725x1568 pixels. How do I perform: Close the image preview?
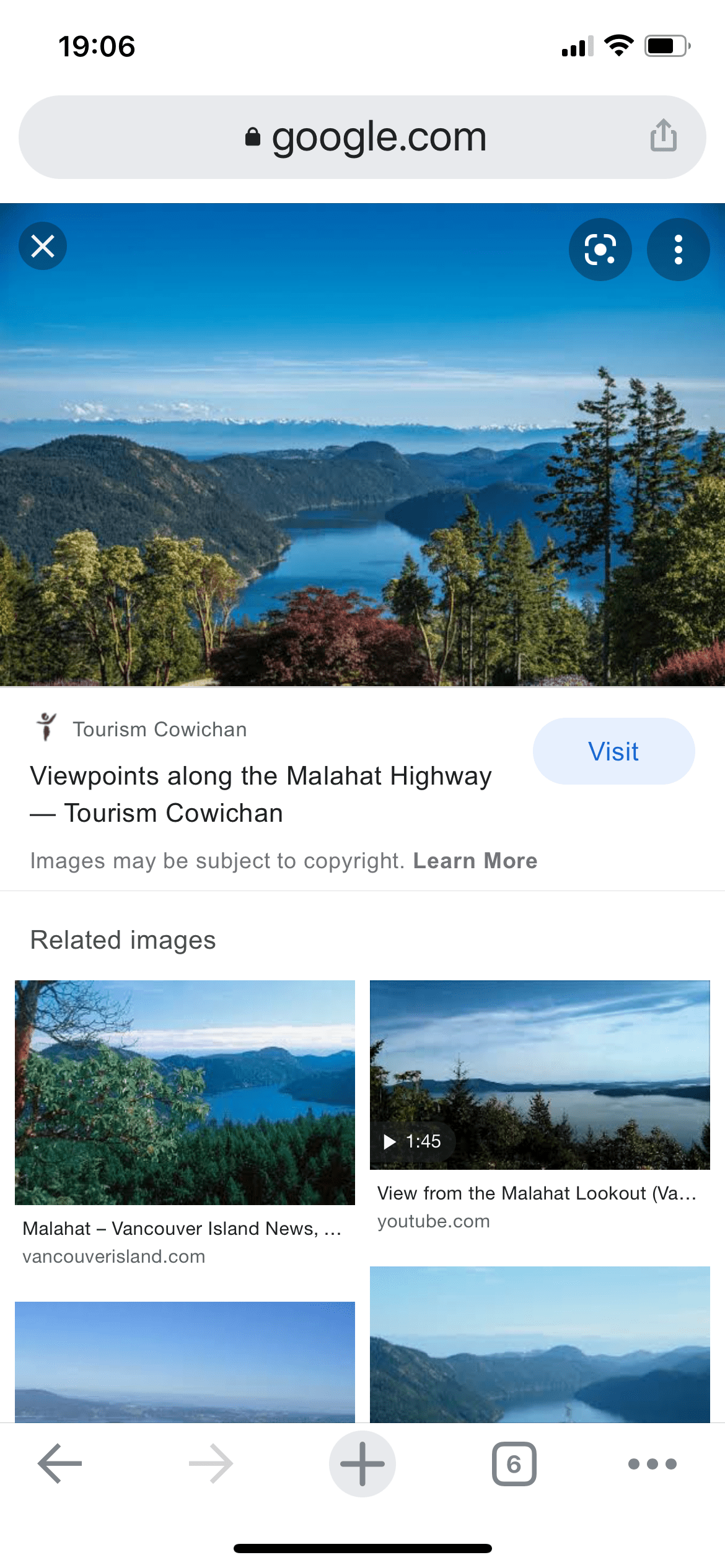click(x=43, y=246)
